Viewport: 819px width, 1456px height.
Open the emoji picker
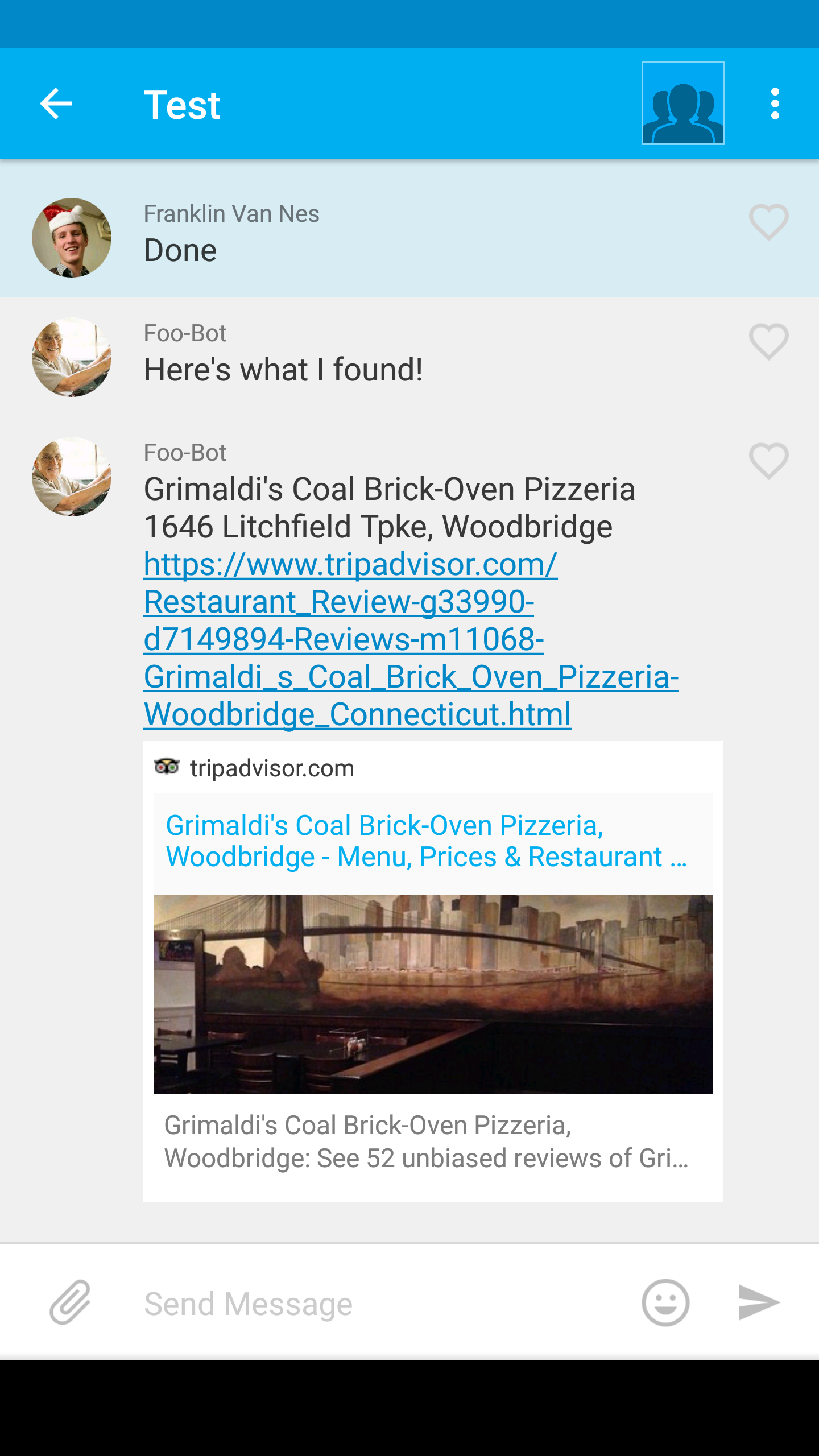[665, 1302]
